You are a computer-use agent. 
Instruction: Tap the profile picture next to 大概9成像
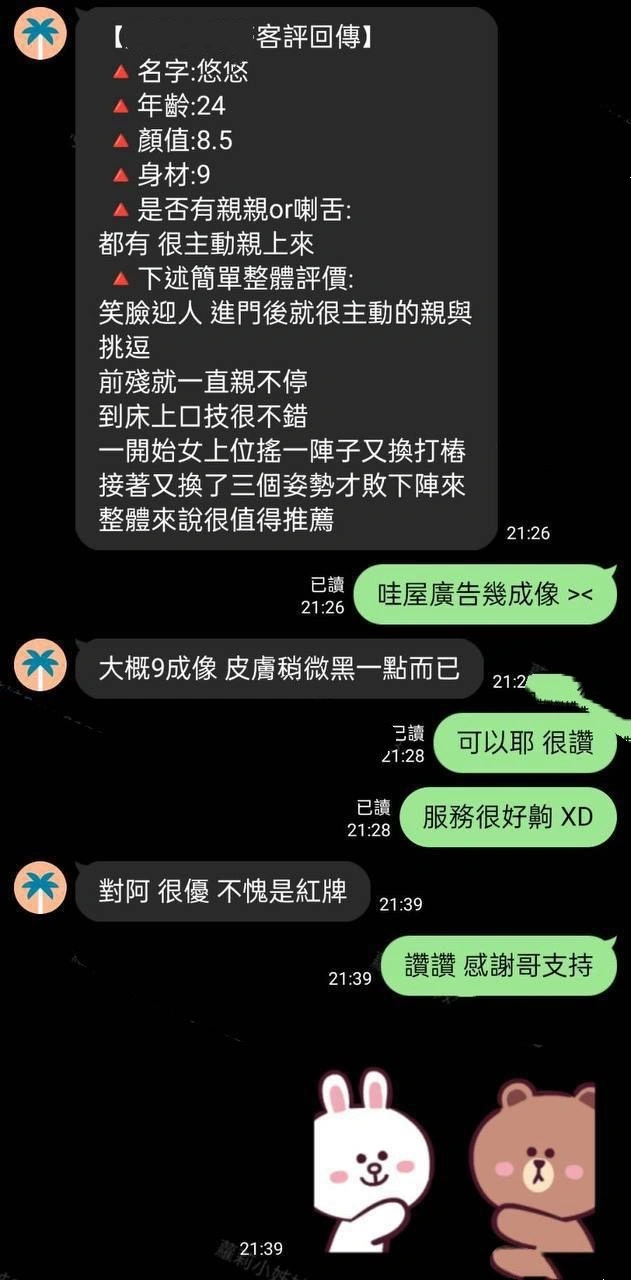[x=40, y=666]
